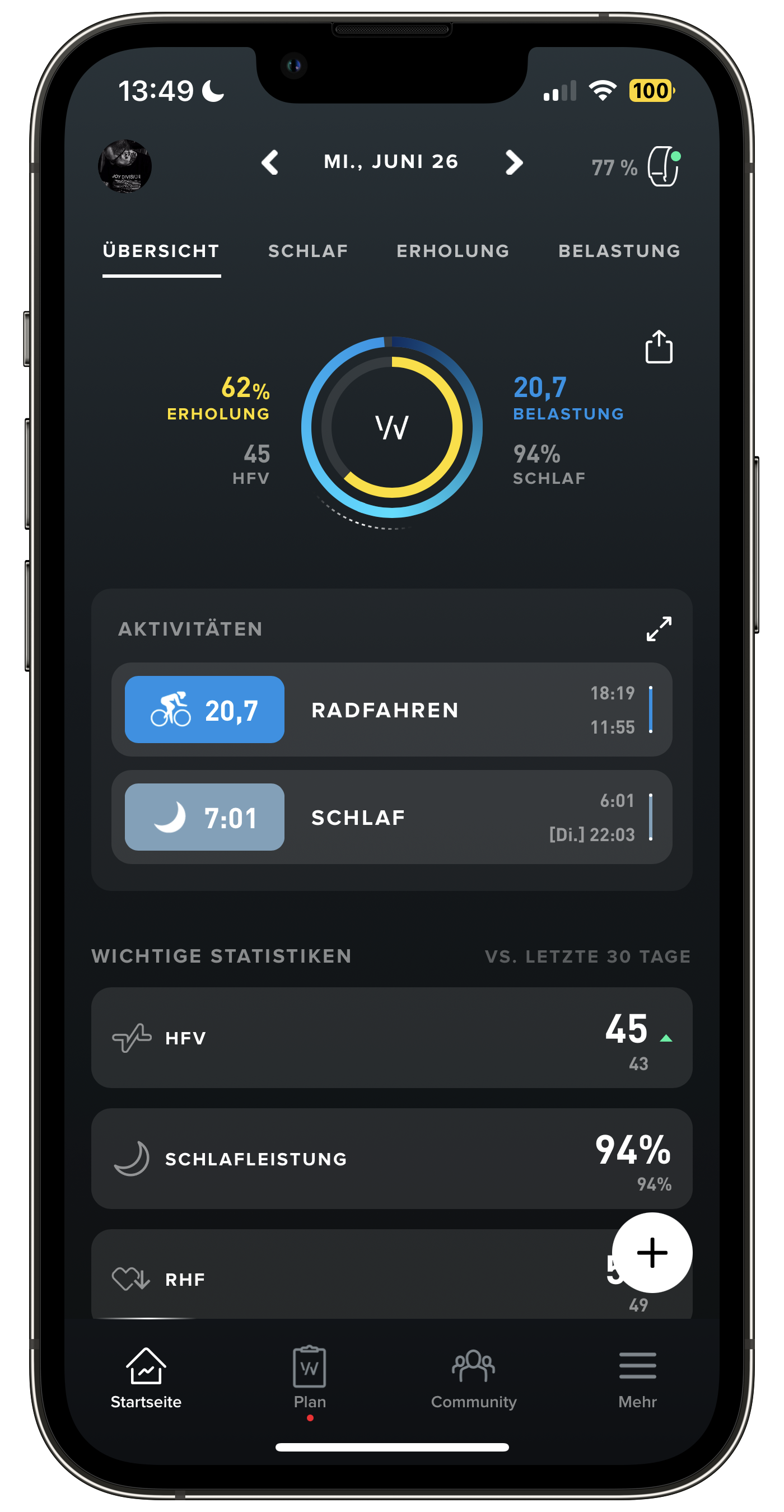Go to the previous day
The width and height of the screenshot is (784, 1512).
(270, 162)
